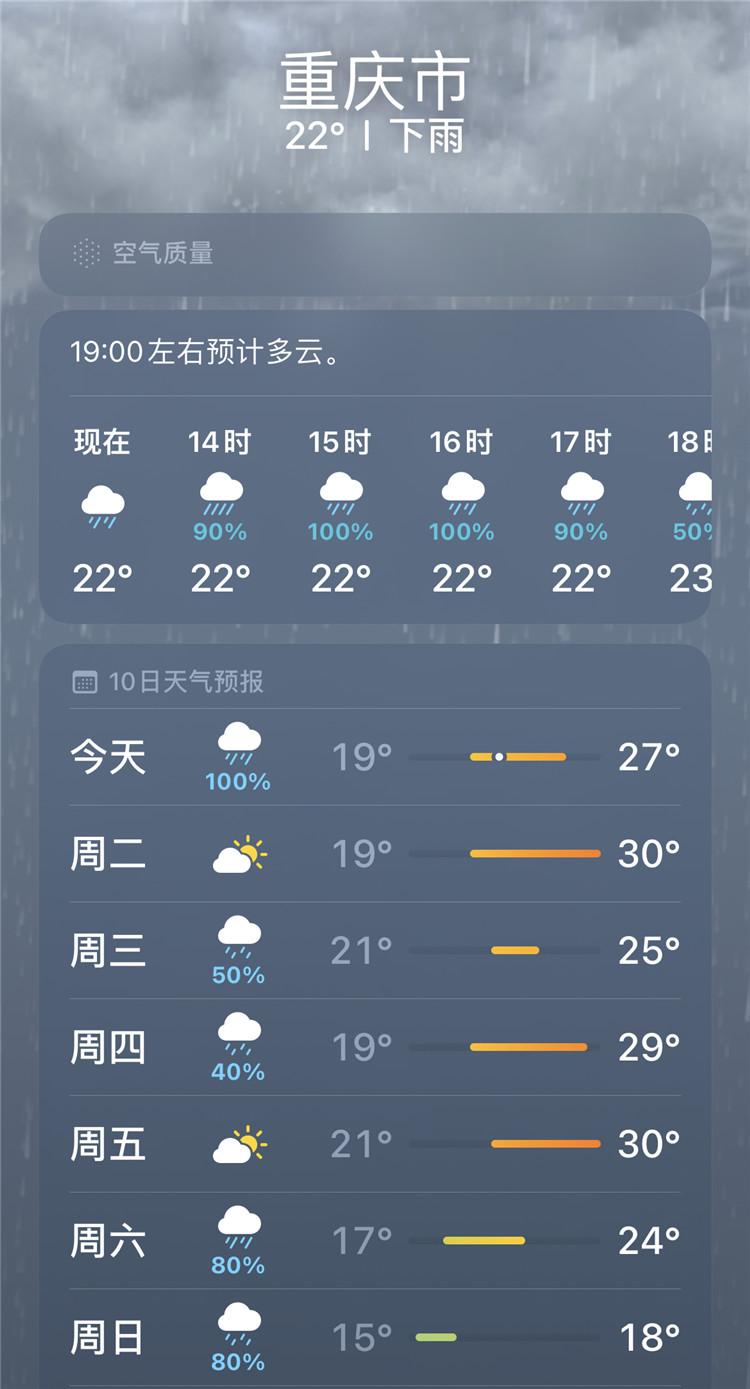Open the 空气质量 card
This screenshot has width=750, height=1389.
tap(375, 253)
